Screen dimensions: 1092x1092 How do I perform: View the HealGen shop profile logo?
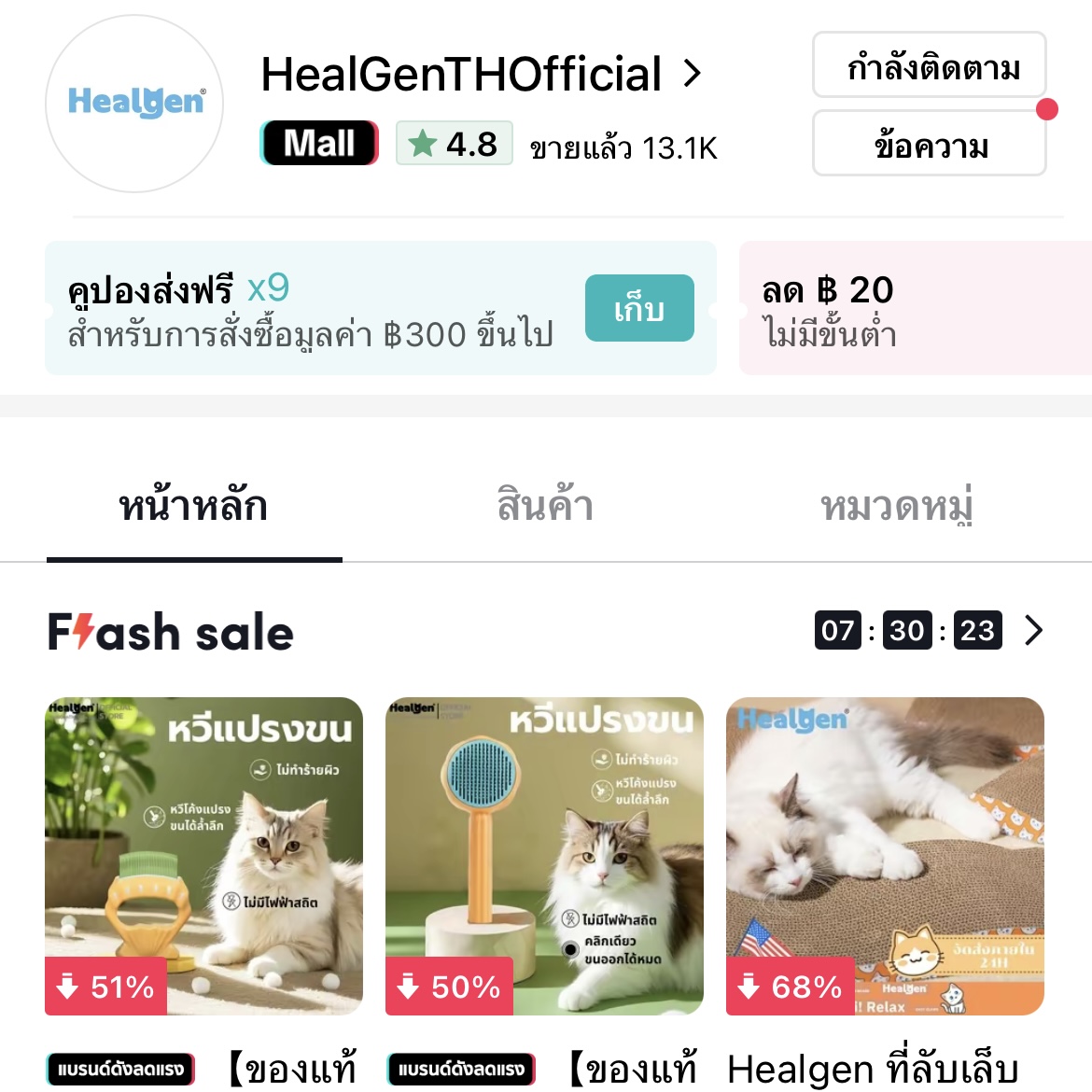(134, 103)
